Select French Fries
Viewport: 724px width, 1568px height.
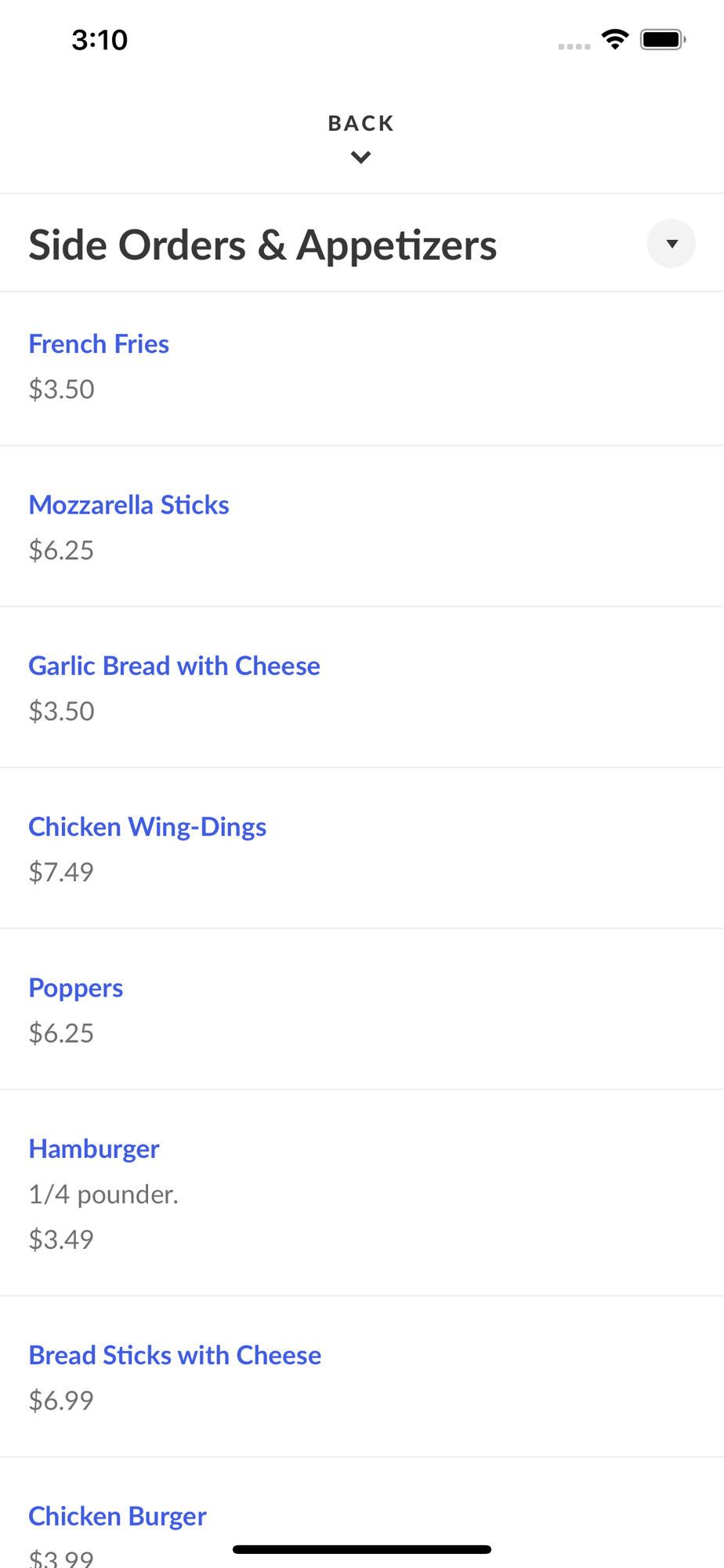pyautogui.click(x=99, y=344)
